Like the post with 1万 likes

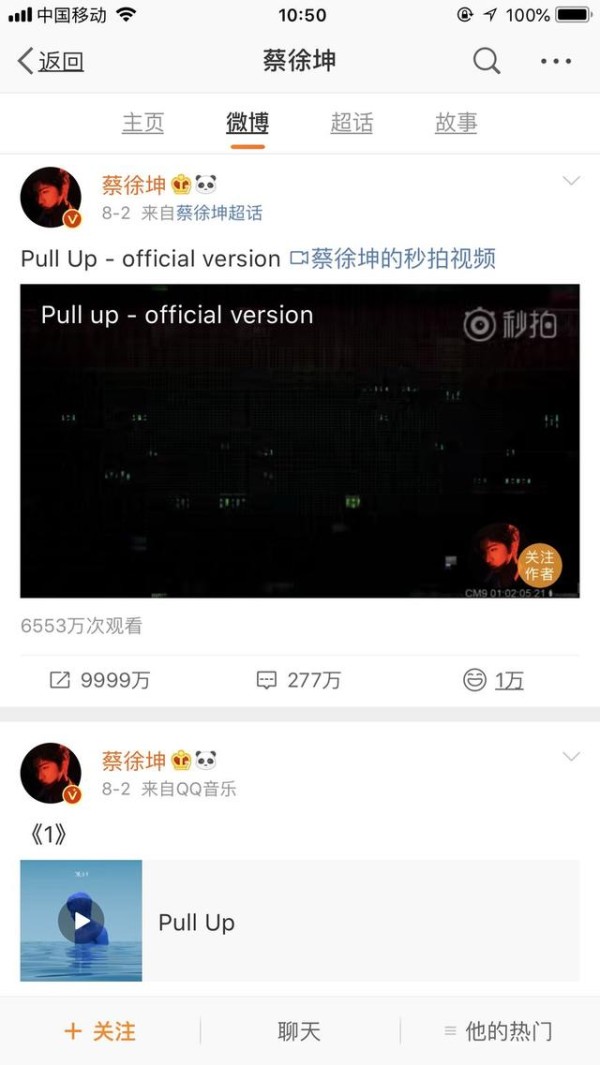point(493,681)
